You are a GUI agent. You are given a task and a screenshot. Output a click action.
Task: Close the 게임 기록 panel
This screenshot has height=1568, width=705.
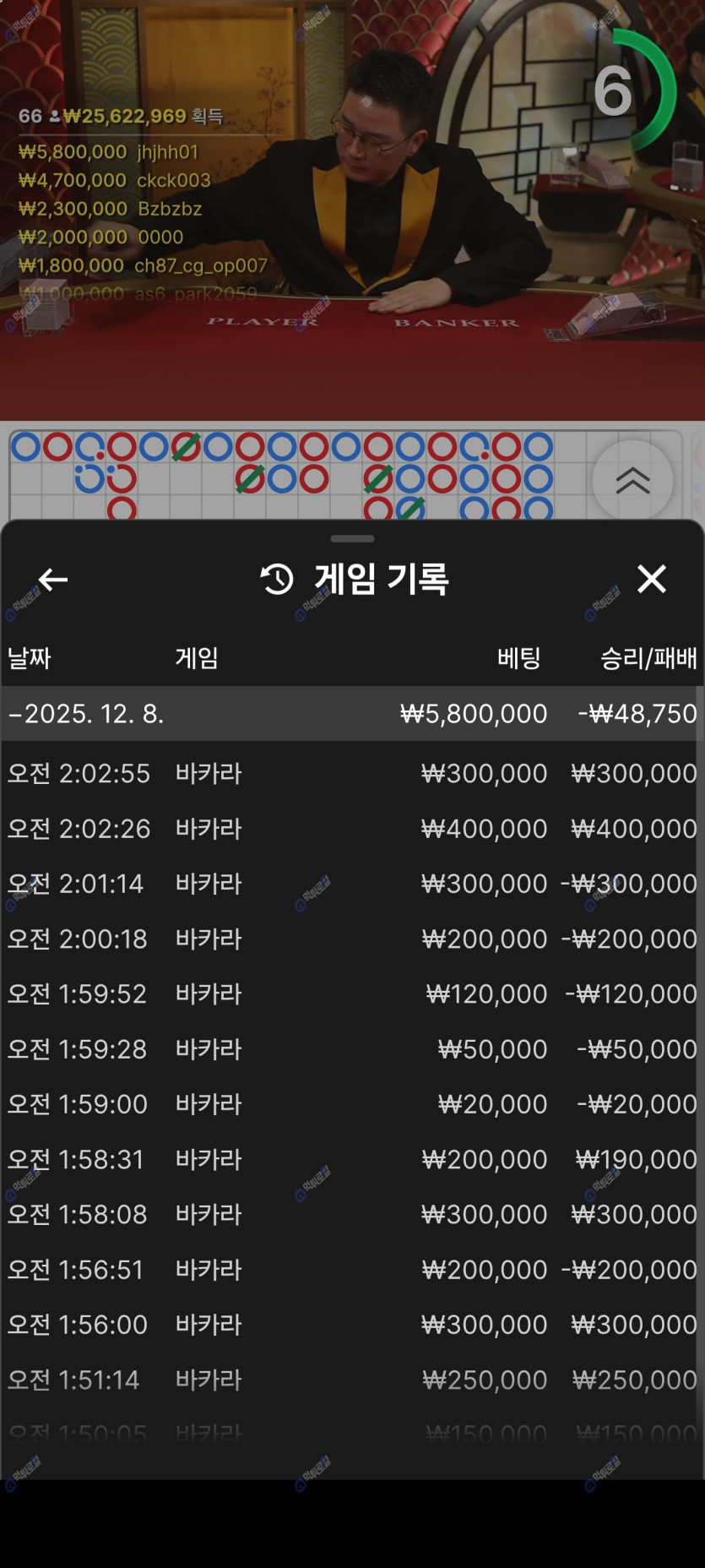[652, 580]
